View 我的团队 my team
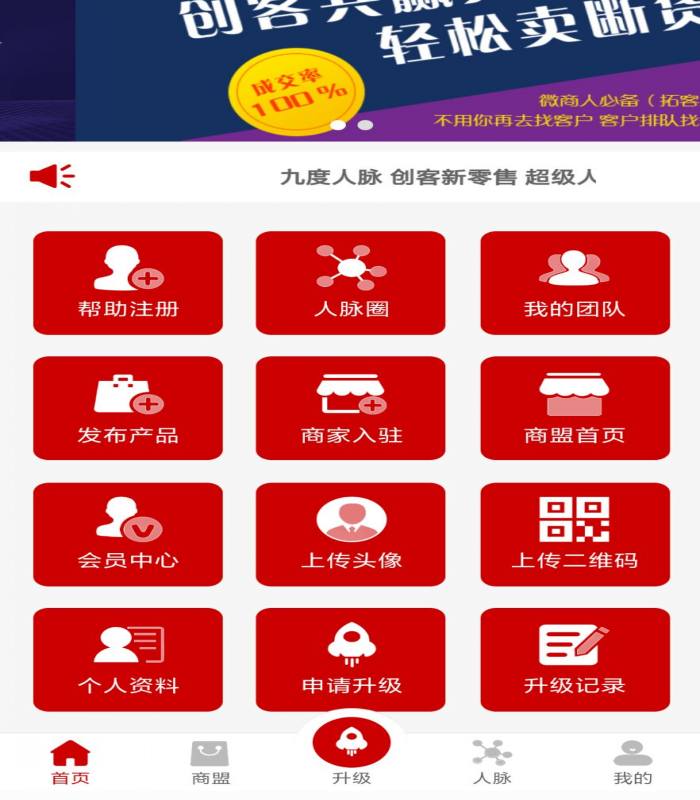Screen dimensions: 700x800 (575, 283)
